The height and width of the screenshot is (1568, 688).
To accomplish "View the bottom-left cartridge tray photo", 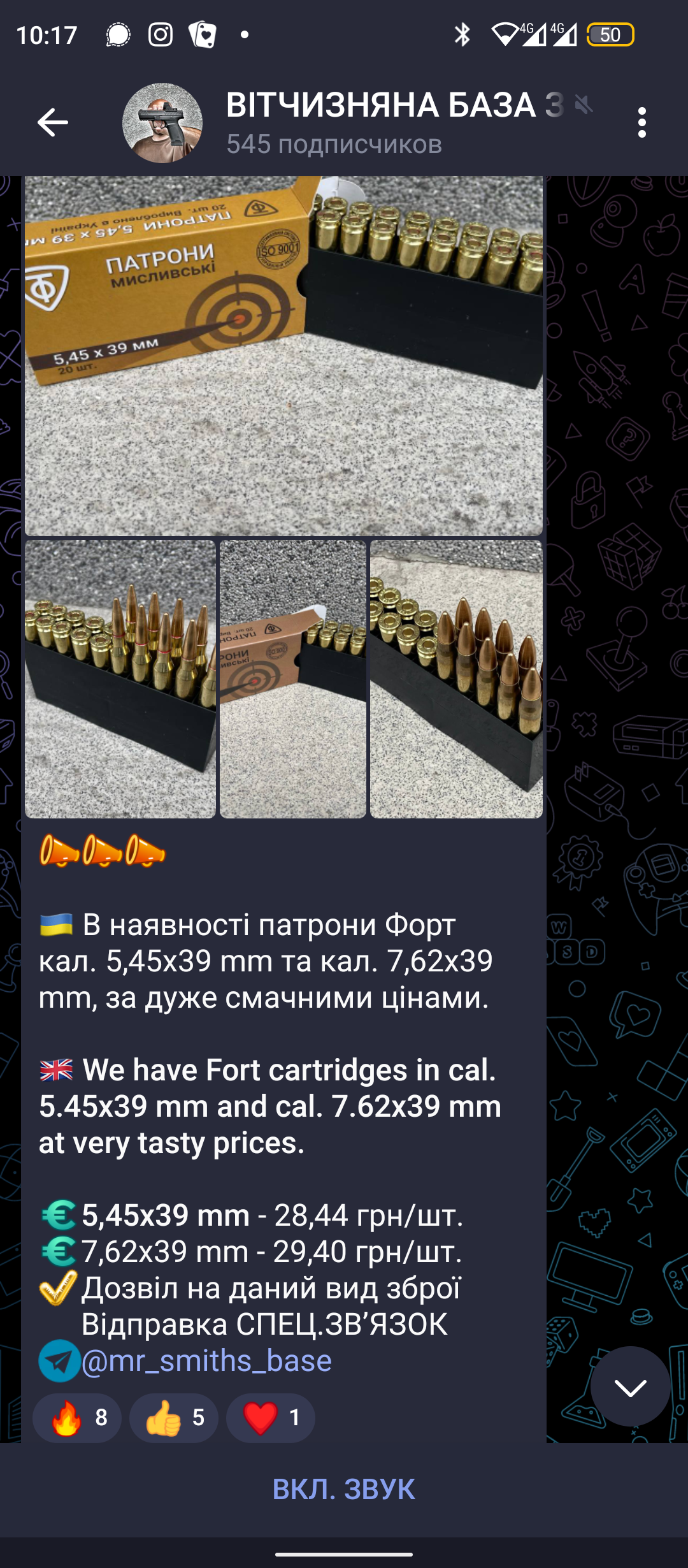I will [x=120, y=679].
